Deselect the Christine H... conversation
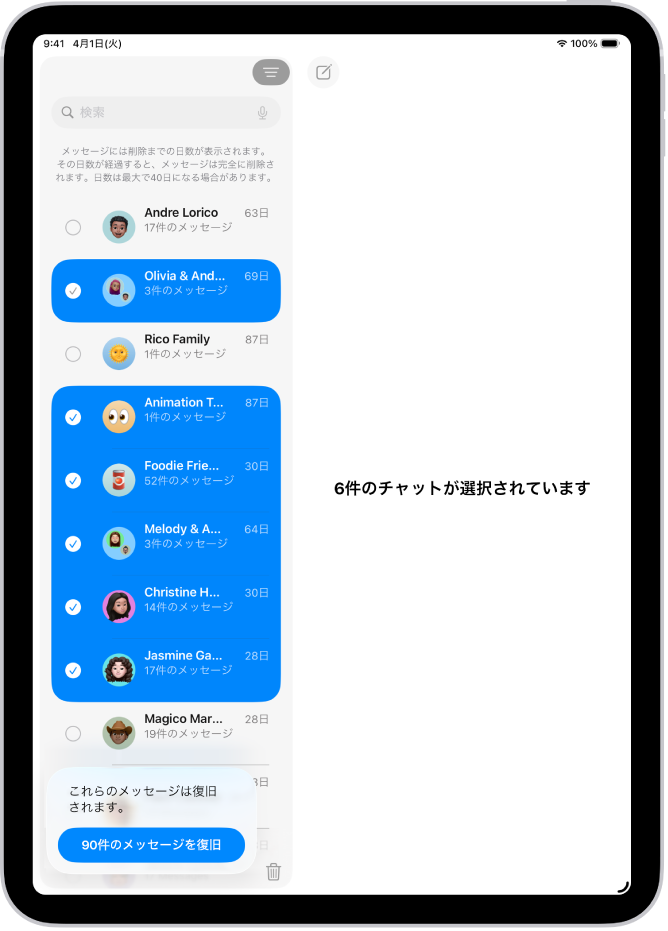The width and height of the screenshot is (668, 931). tap(73, 607)
